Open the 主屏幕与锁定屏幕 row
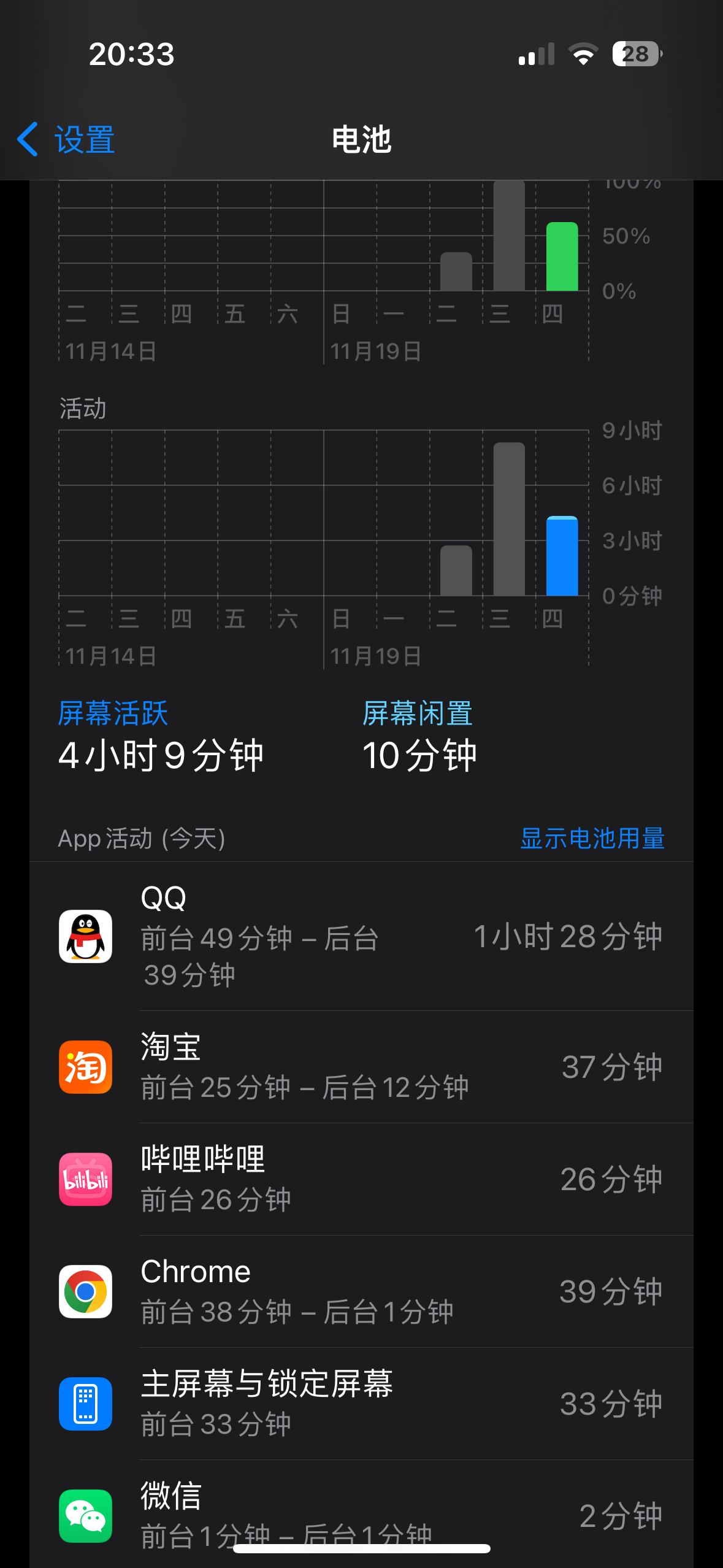Screen dimensions: 723x1568 click(x=361, y=1404)
